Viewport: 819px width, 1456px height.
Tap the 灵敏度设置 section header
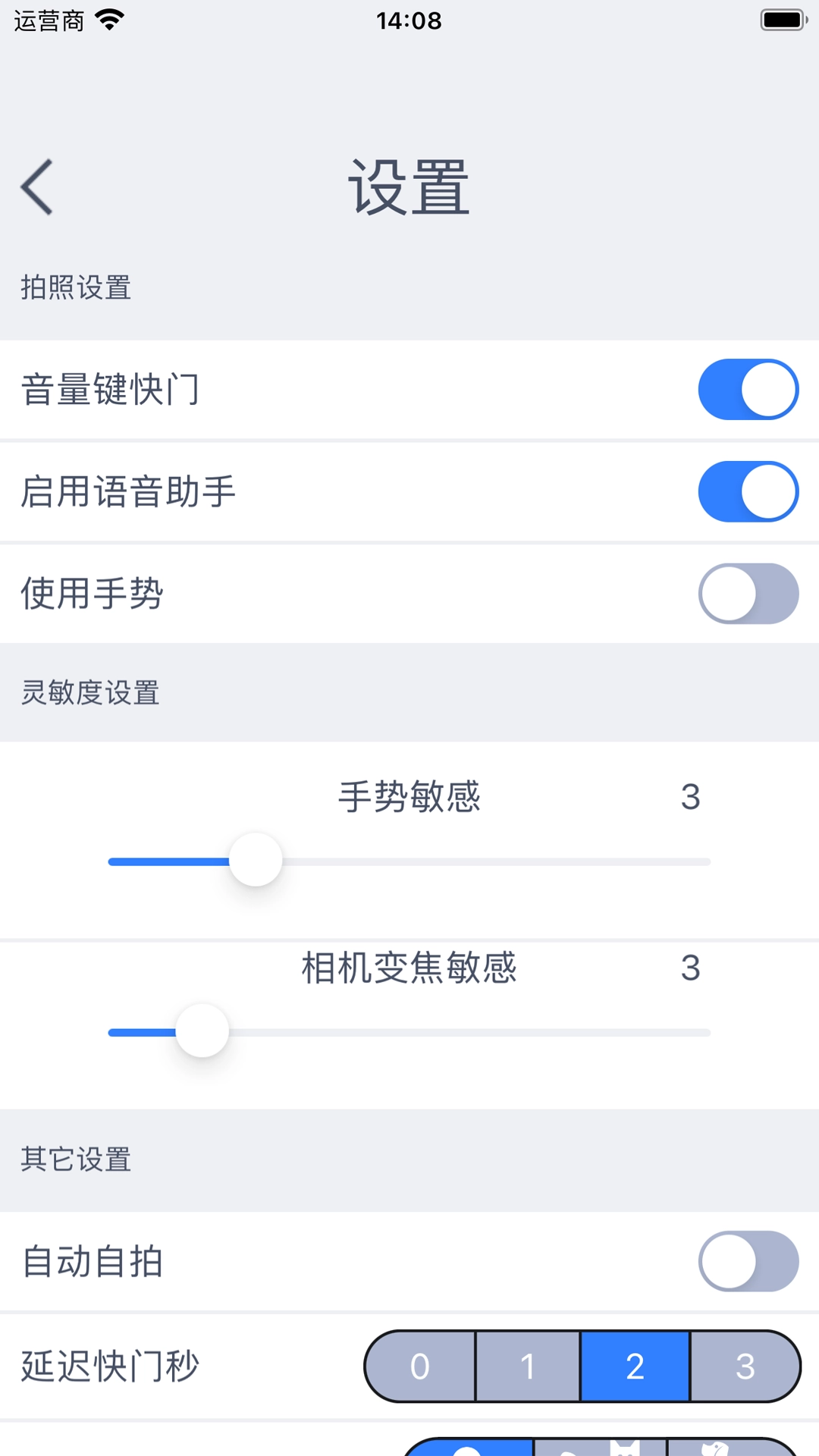(x=91, y=692)
